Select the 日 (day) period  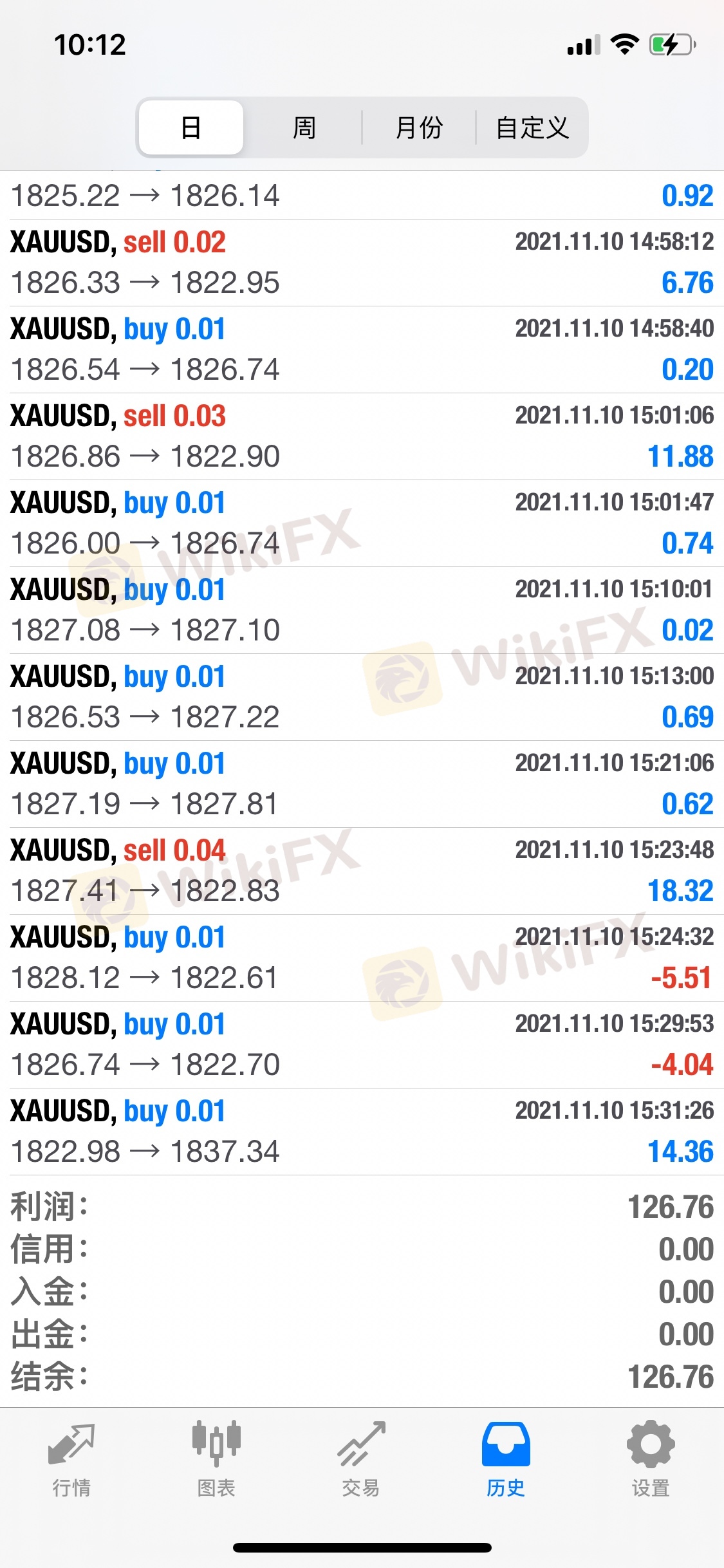coord(191,127)
